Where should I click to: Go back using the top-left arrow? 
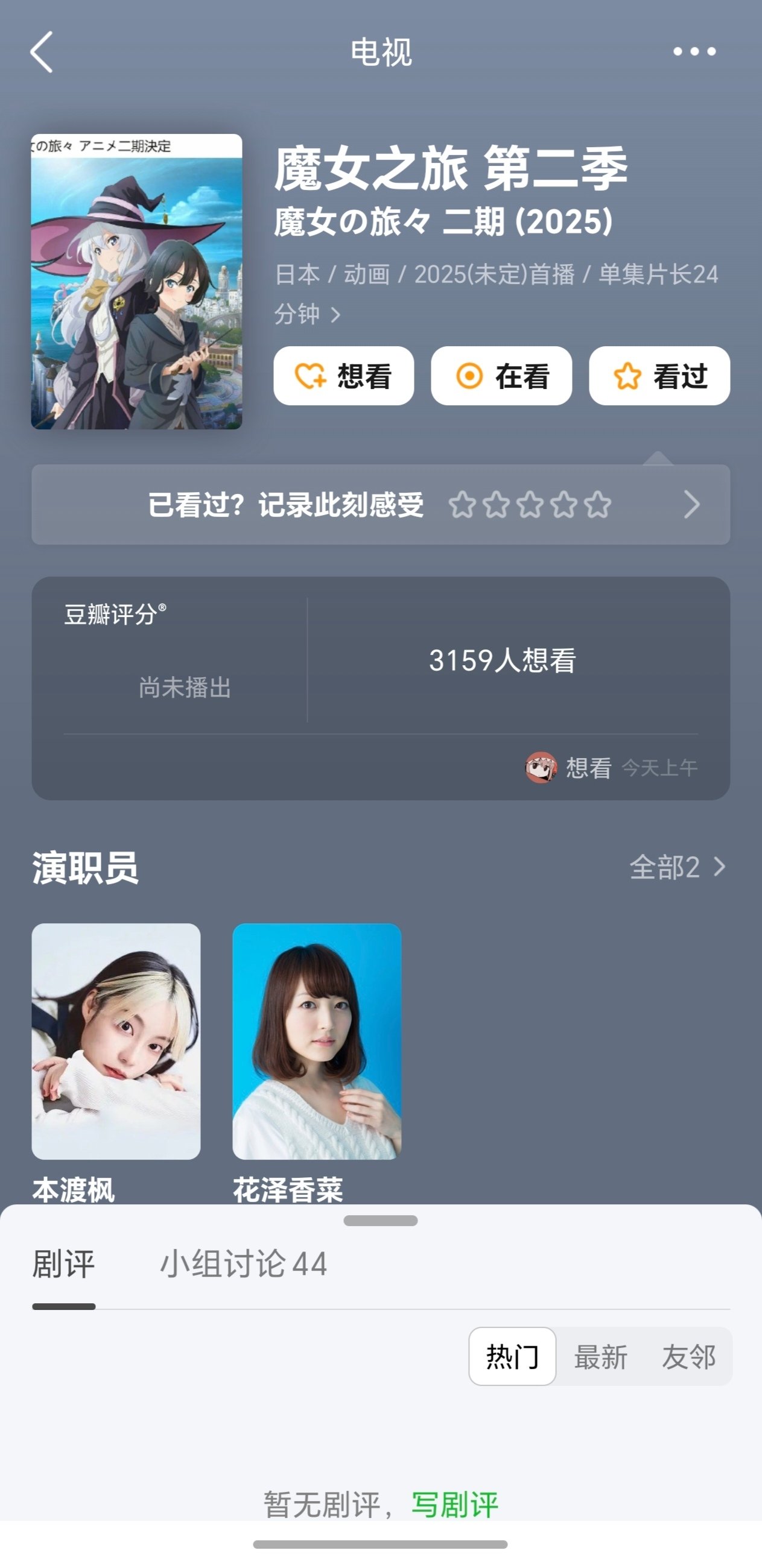[x=42, y=52]
